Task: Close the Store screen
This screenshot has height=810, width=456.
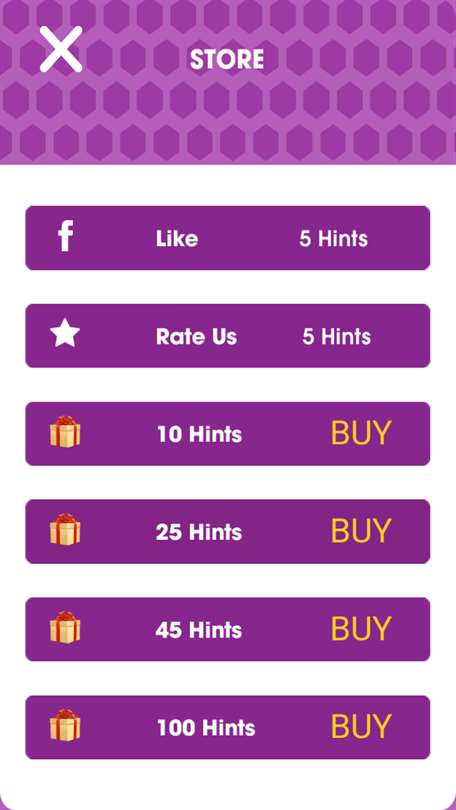Action: tap(61, 49)
